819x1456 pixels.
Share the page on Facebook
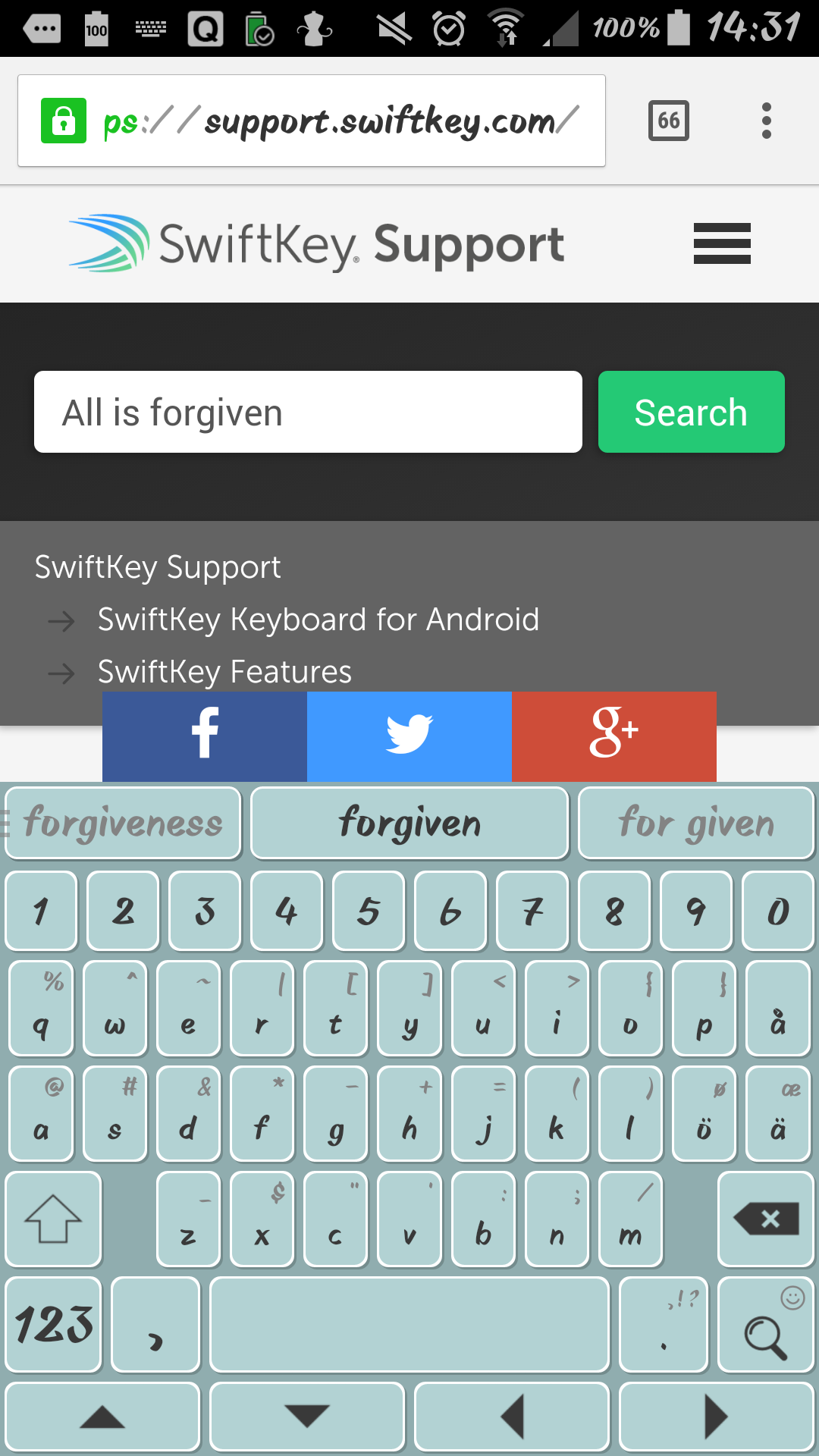click(x=205, y=735)
